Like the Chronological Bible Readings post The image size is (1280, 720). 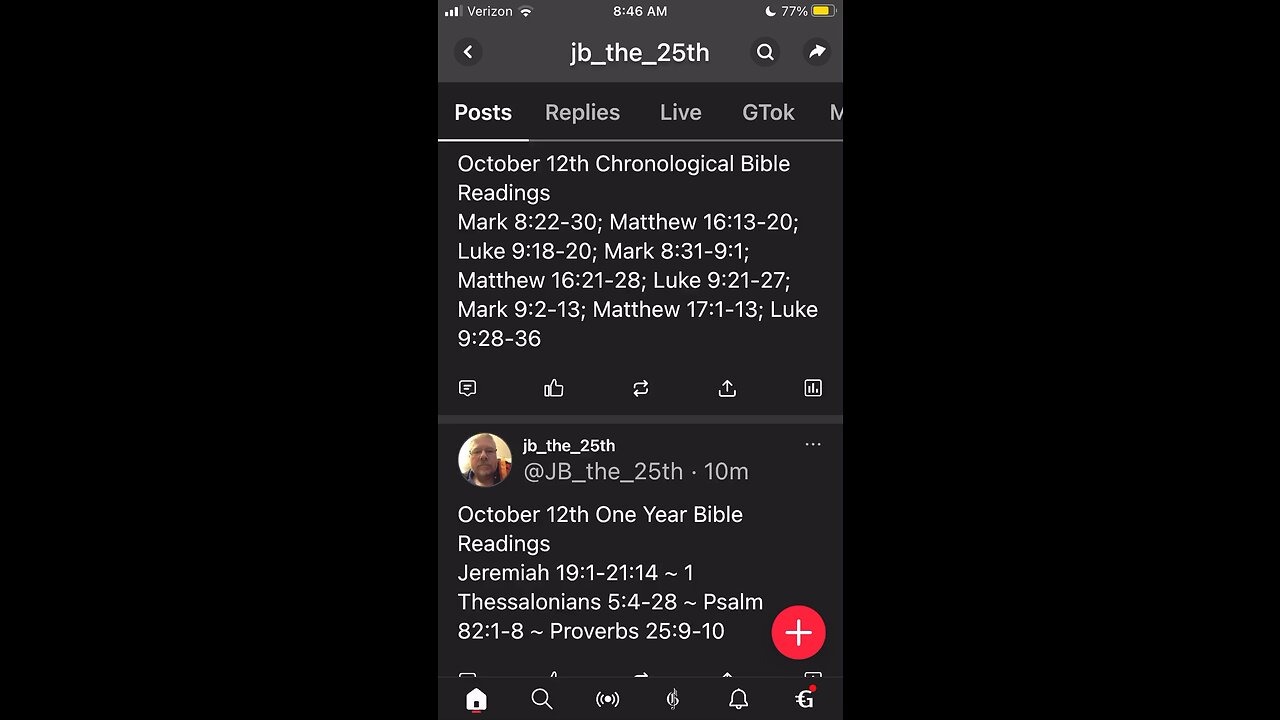[x=554, y=388]
